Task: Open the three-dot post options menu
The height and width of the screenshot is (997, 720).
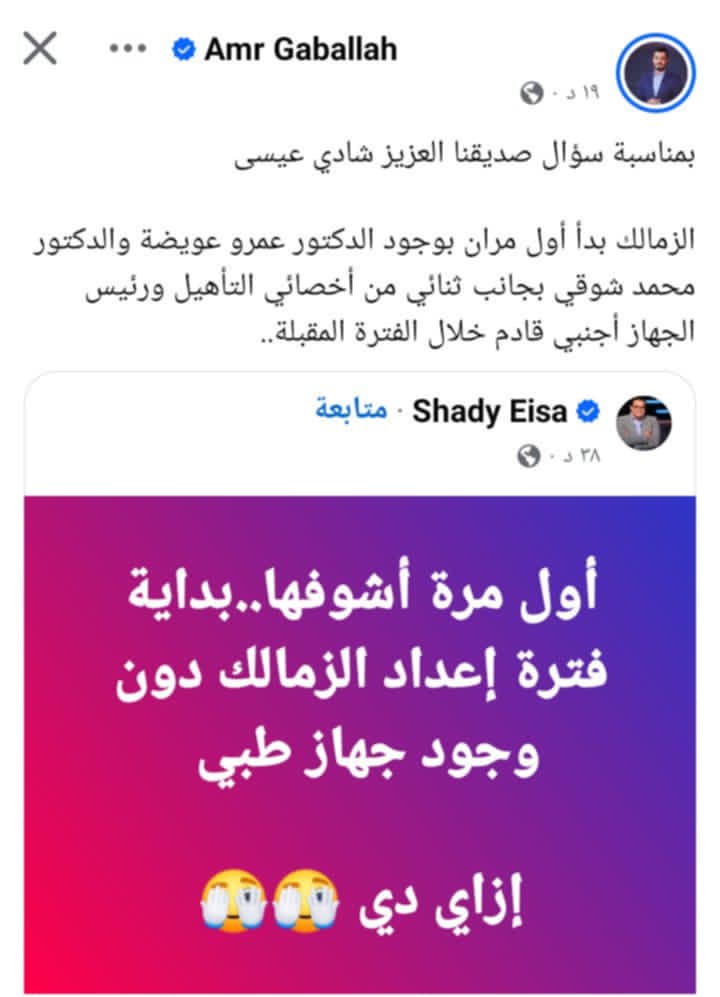Action: pyautogui.click(x=128, y=50)
